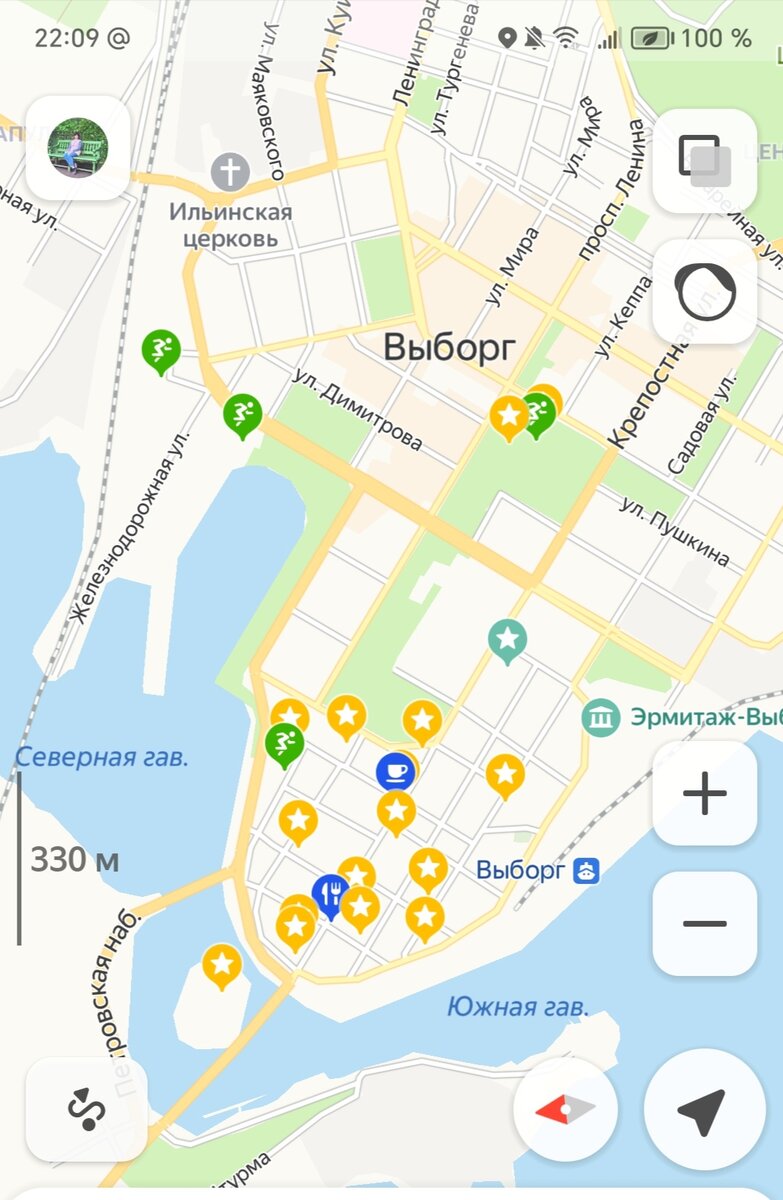Select the Эрмитаж-Выборг museum marker
The image size is (783, 1200).
600,717
